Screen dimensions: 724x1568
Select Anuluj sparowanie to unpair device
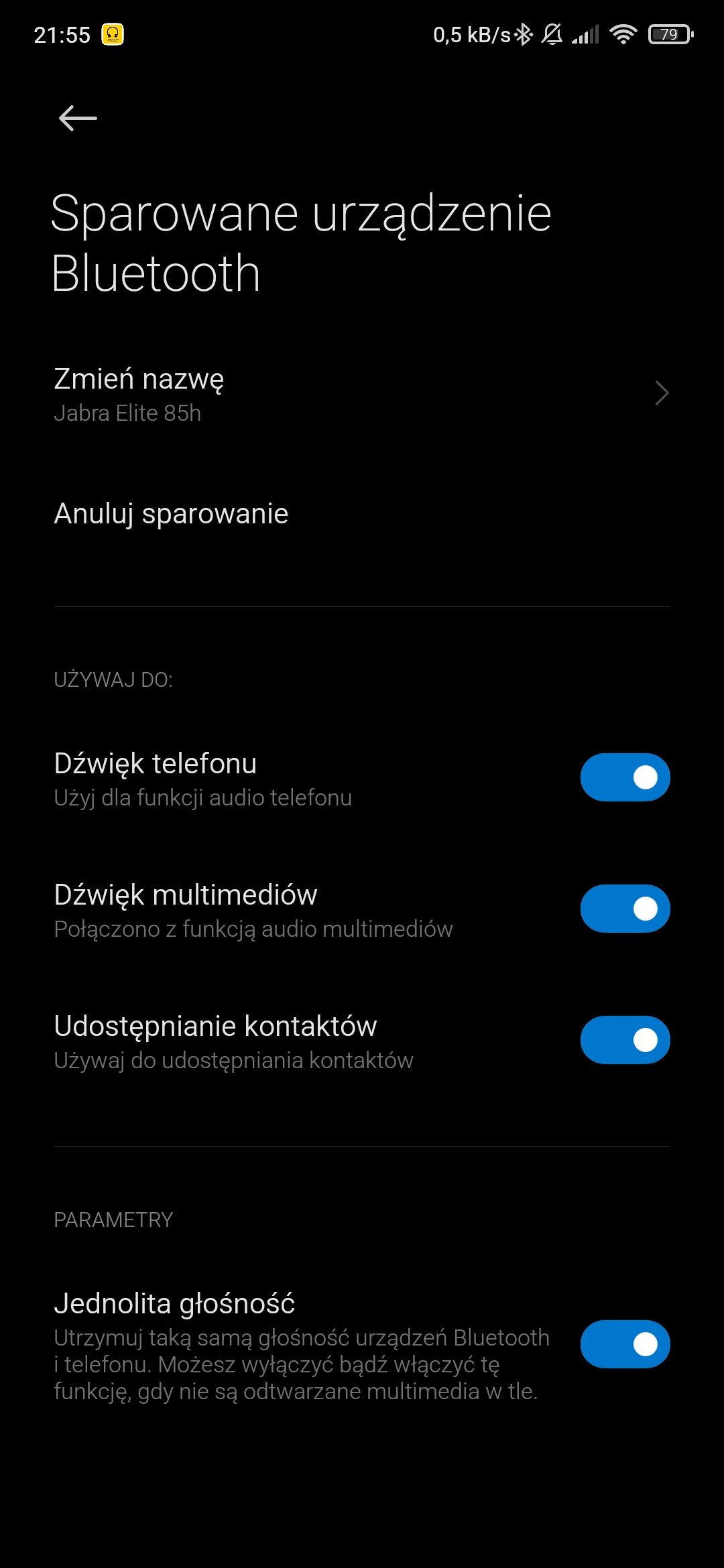[171, 514]
